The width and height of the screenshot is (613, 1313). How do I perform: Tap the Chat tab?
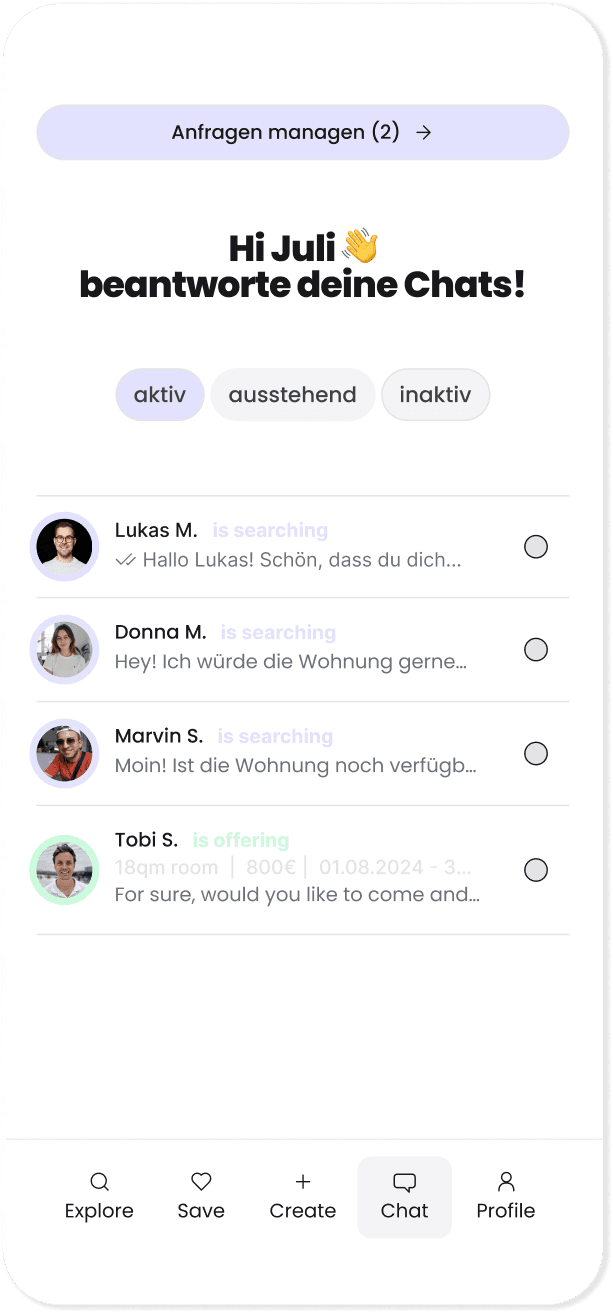(404, 1197)
